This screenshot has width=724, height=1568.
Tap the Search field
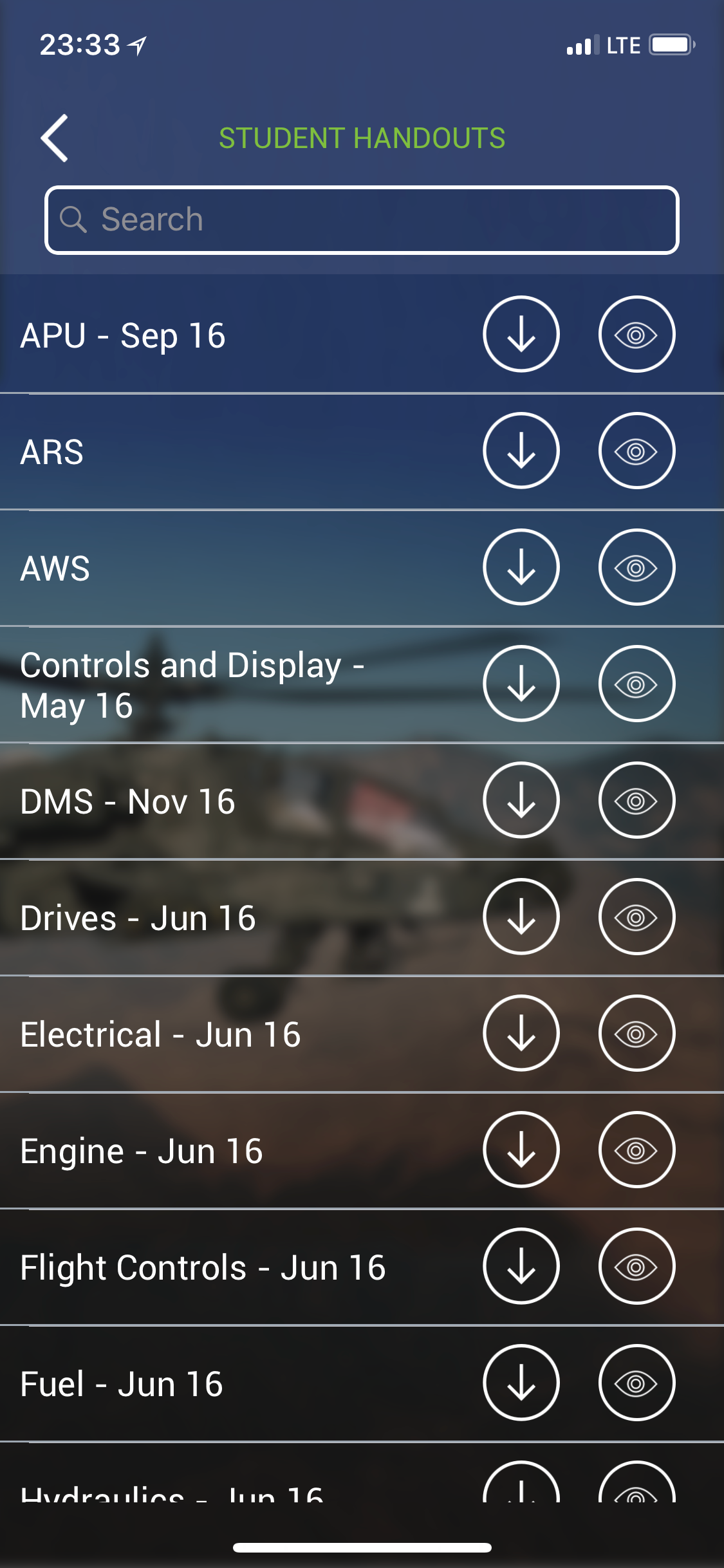coord(362,220)
